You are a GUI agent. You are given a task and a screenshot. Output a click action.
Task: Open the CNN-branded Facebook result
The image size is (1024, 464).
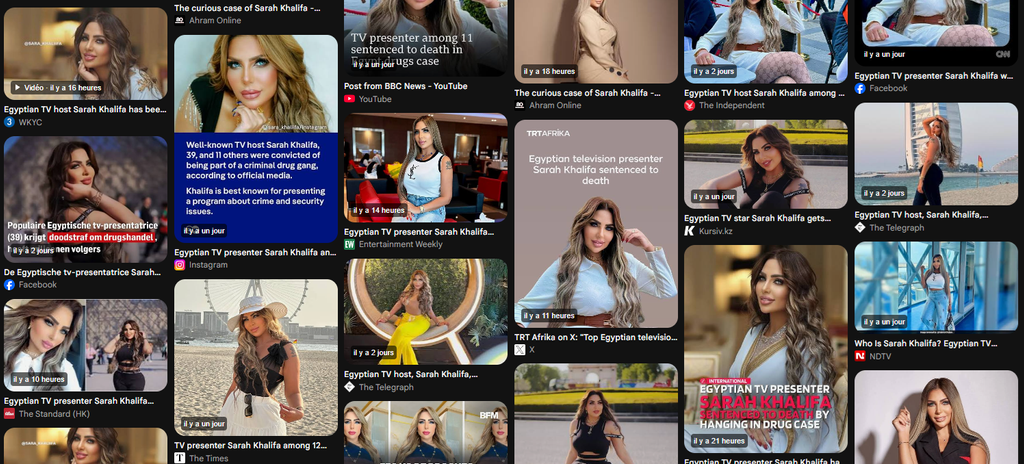(936, 33)
